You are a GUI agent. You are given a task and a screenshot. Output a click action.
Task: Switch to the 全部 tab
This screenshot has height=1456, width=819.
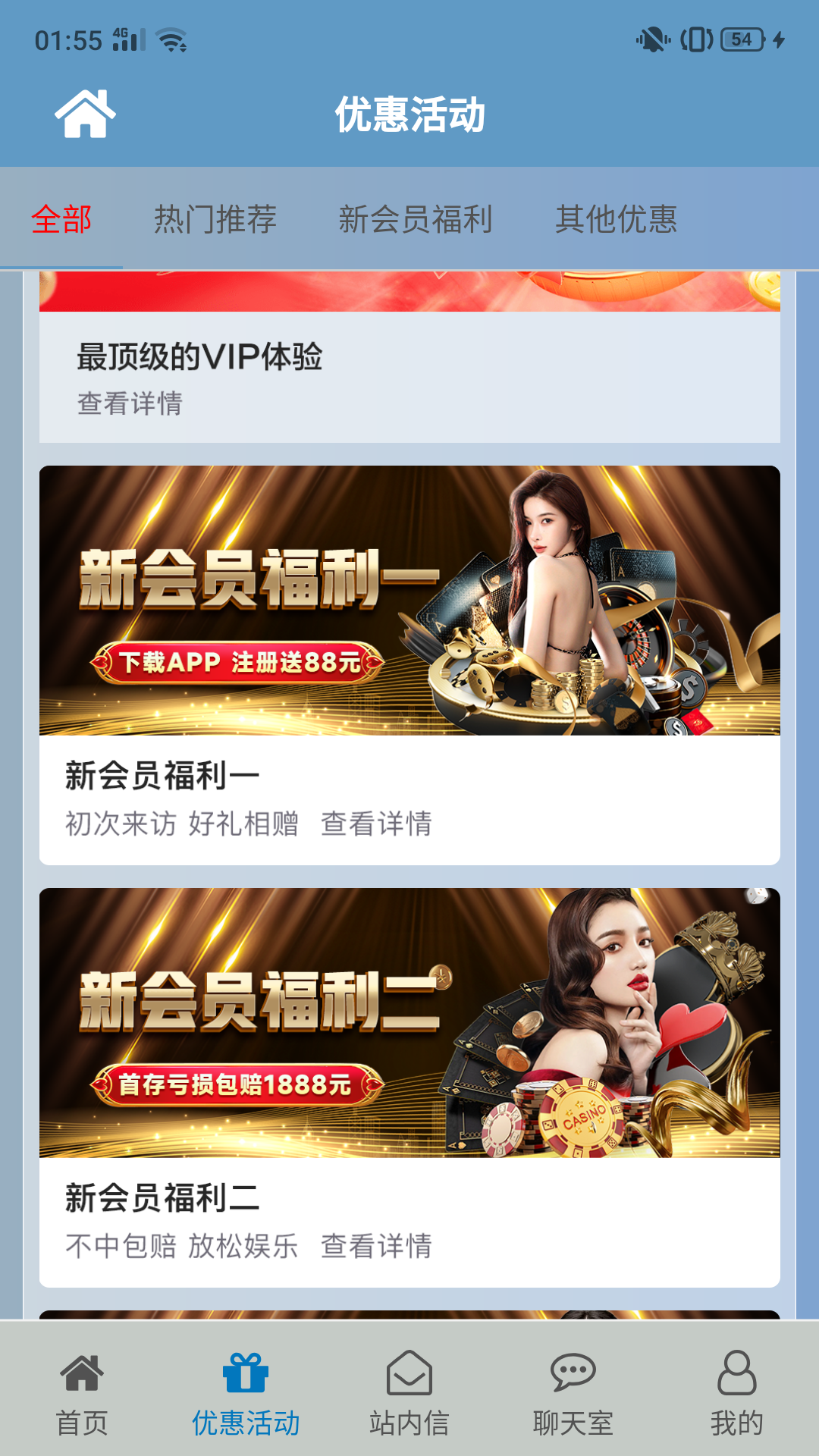pos(61,219)
